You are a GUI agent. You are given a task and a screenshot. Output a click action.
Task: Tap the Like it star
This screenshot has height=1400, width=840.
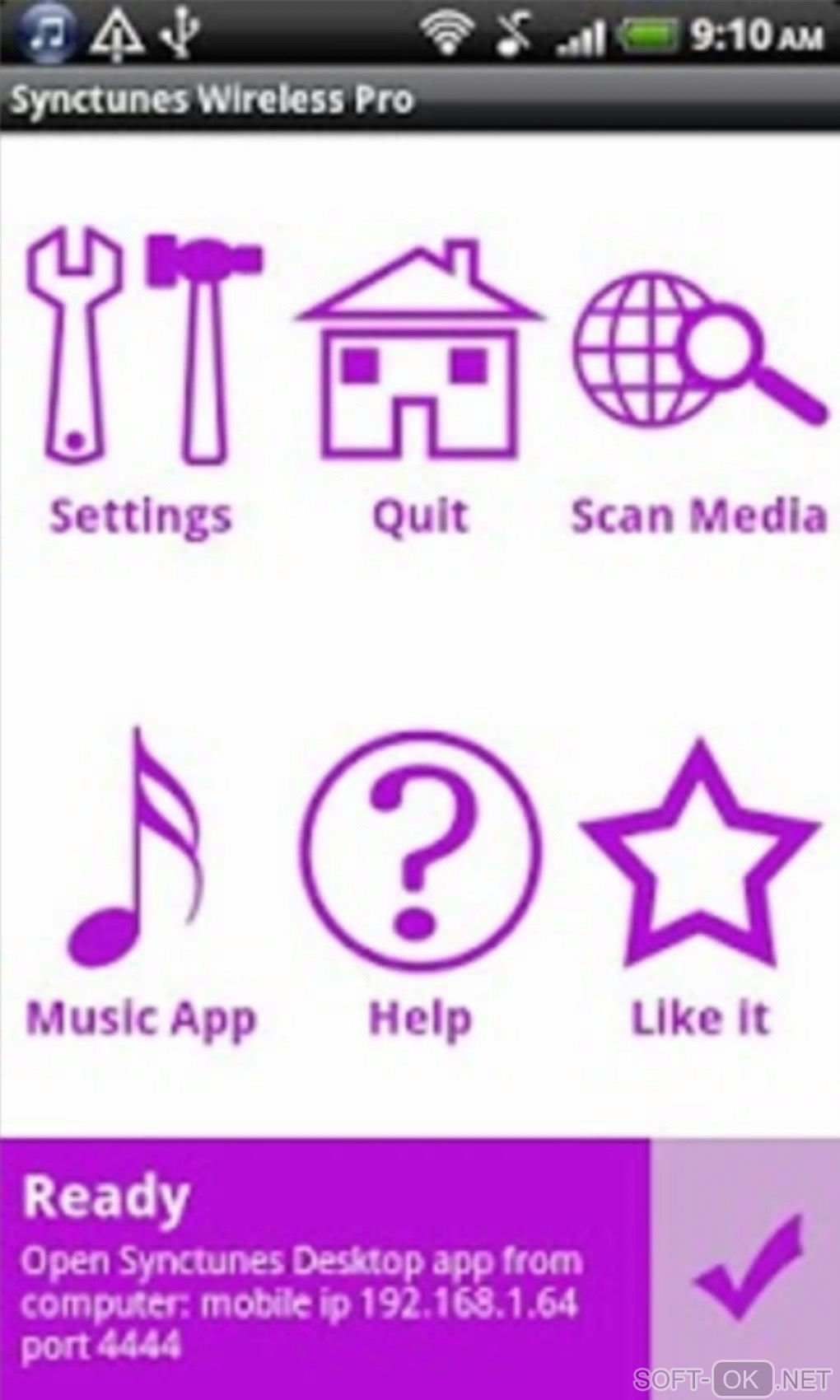tap(700, 852)
